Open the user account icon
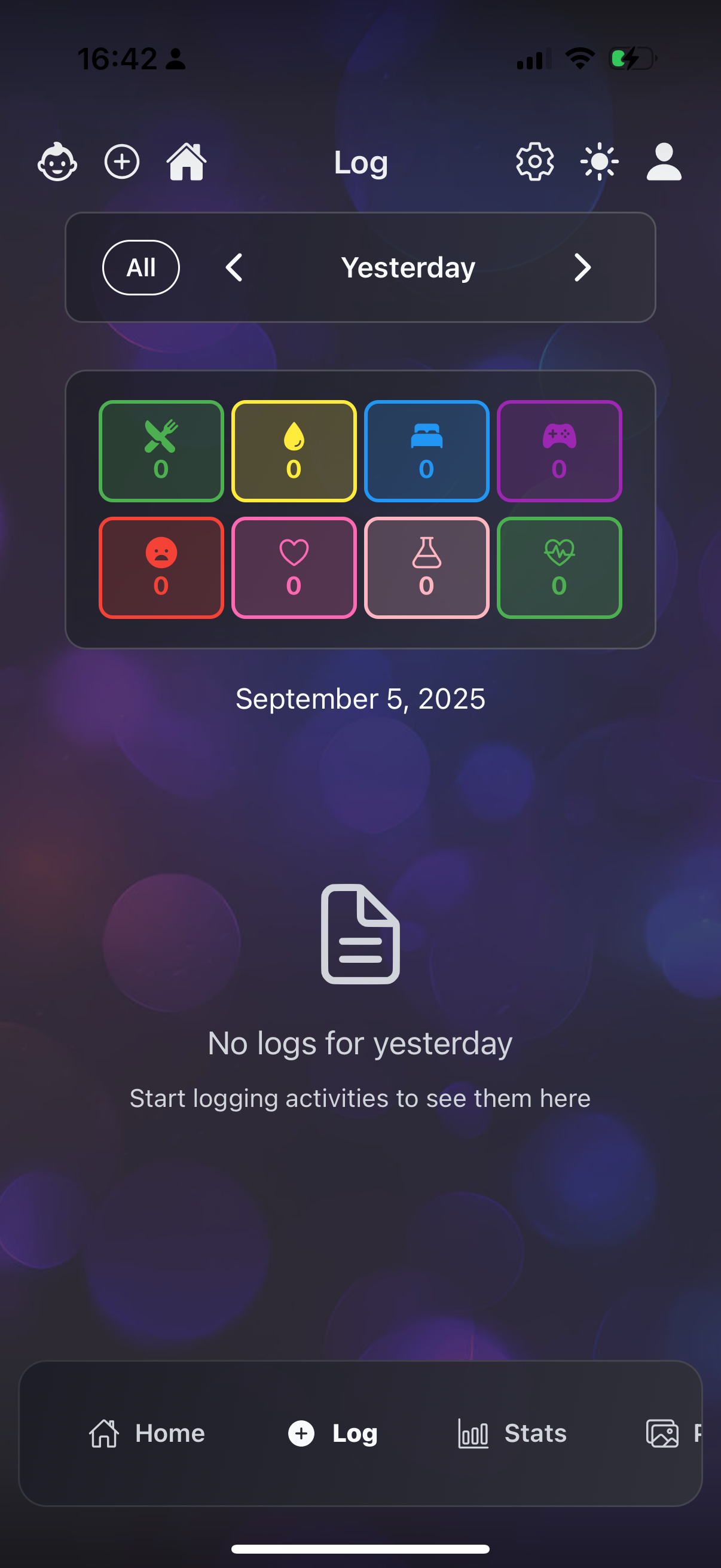Screen dimensions: 721x1568 click(x=664, y=162)
